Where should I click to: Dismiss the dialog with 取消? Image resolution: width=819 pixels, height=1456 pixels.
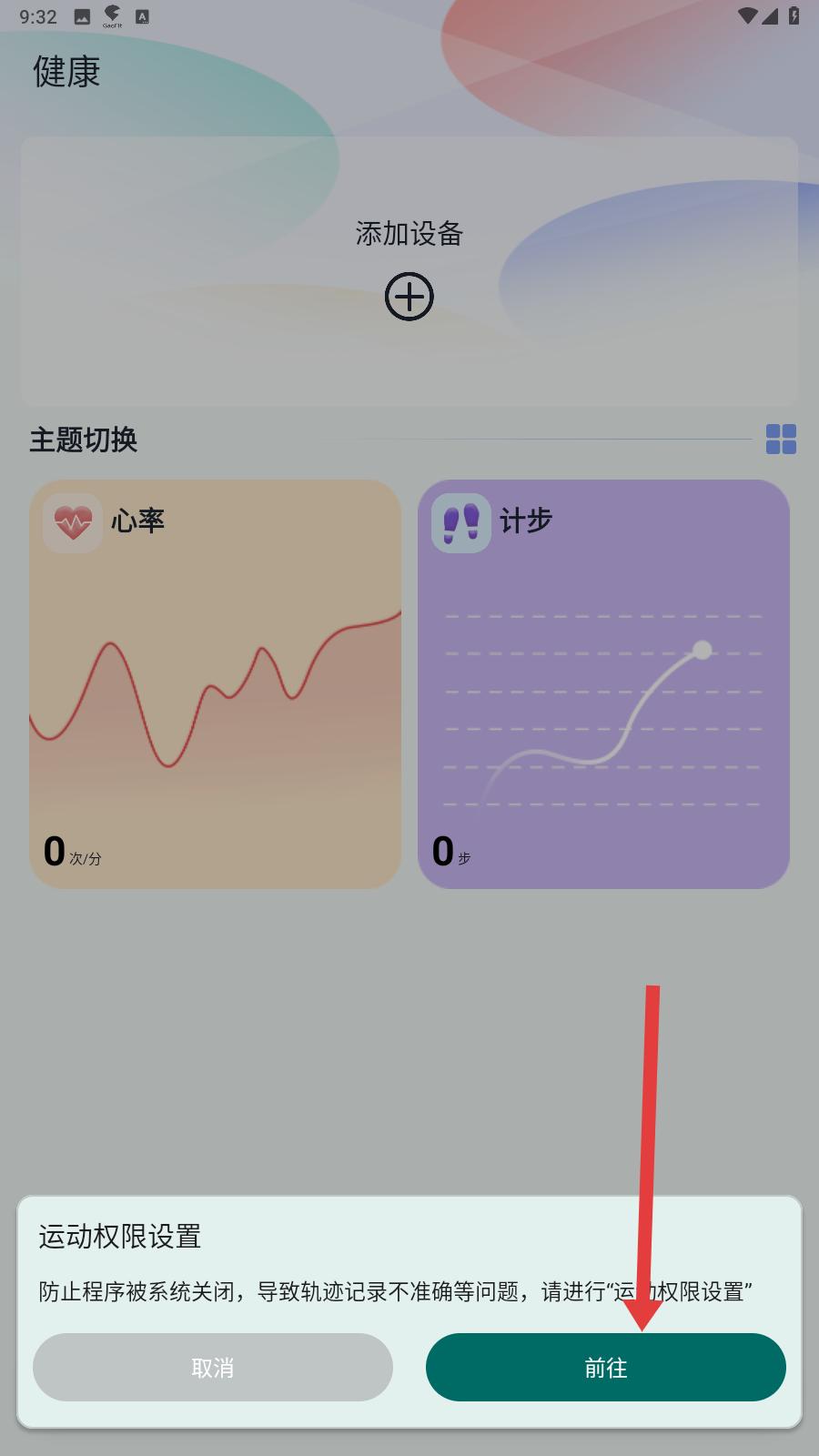click(x=212, y=1367)
